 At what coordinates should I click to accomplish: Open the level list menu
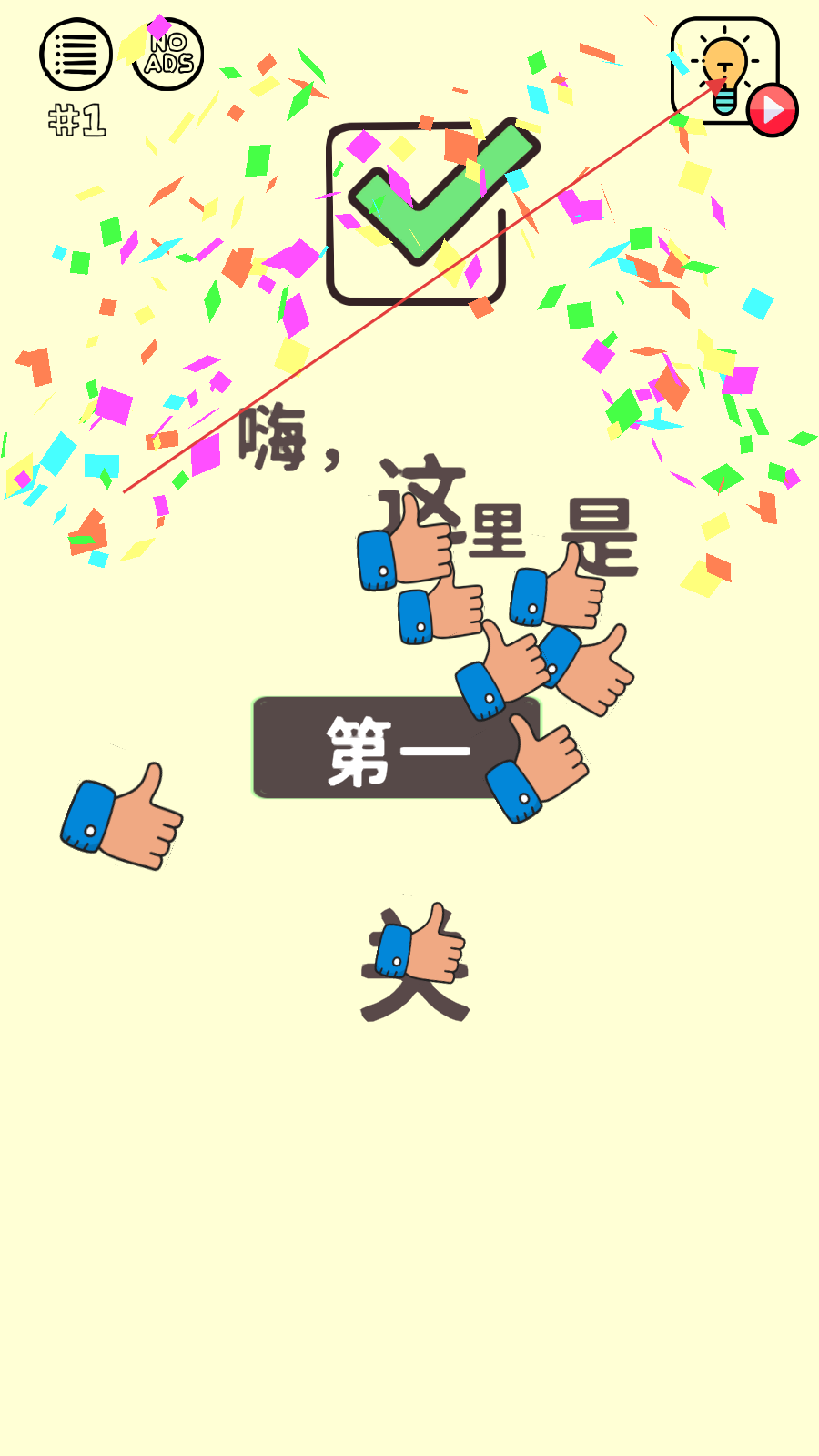[x=76, y=55]
